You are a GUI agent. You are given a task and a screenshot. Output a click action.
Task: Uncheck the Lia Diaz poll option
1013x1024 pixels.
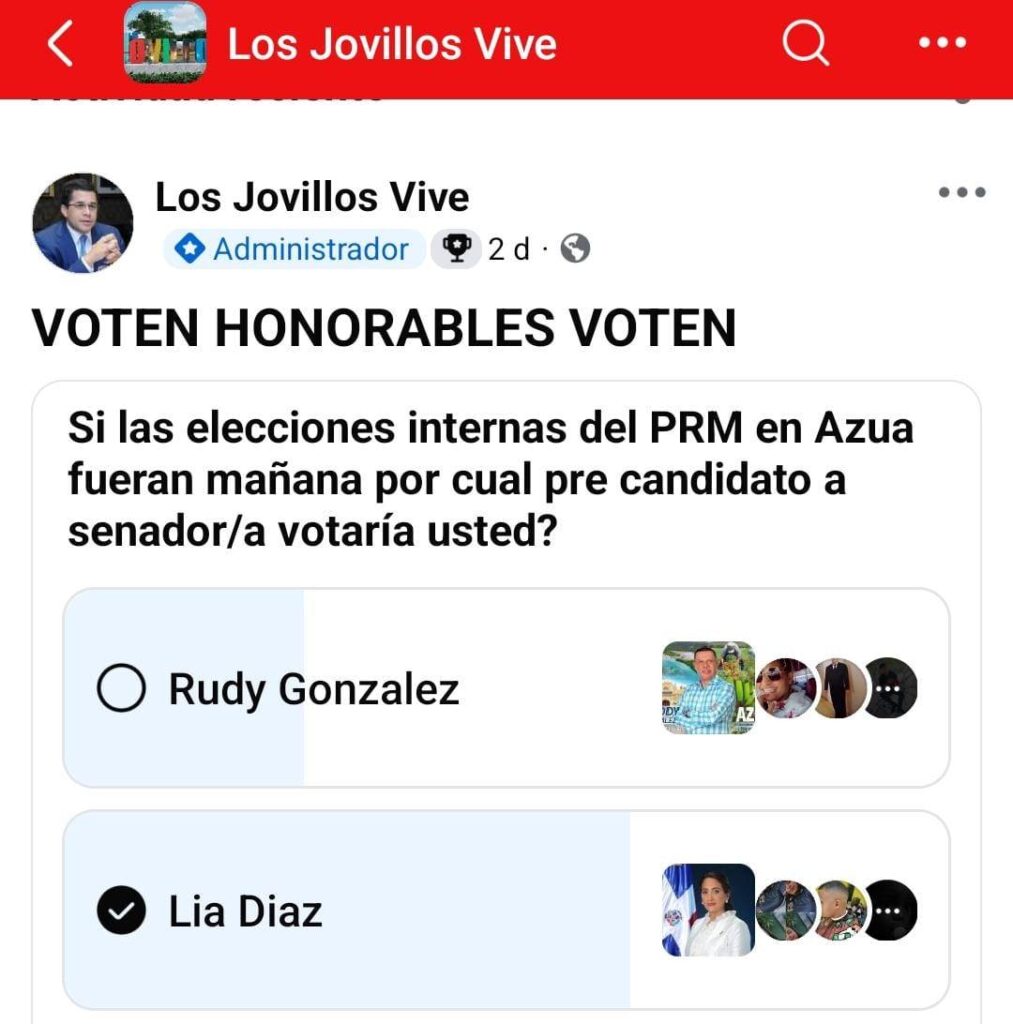coord(121,912)
